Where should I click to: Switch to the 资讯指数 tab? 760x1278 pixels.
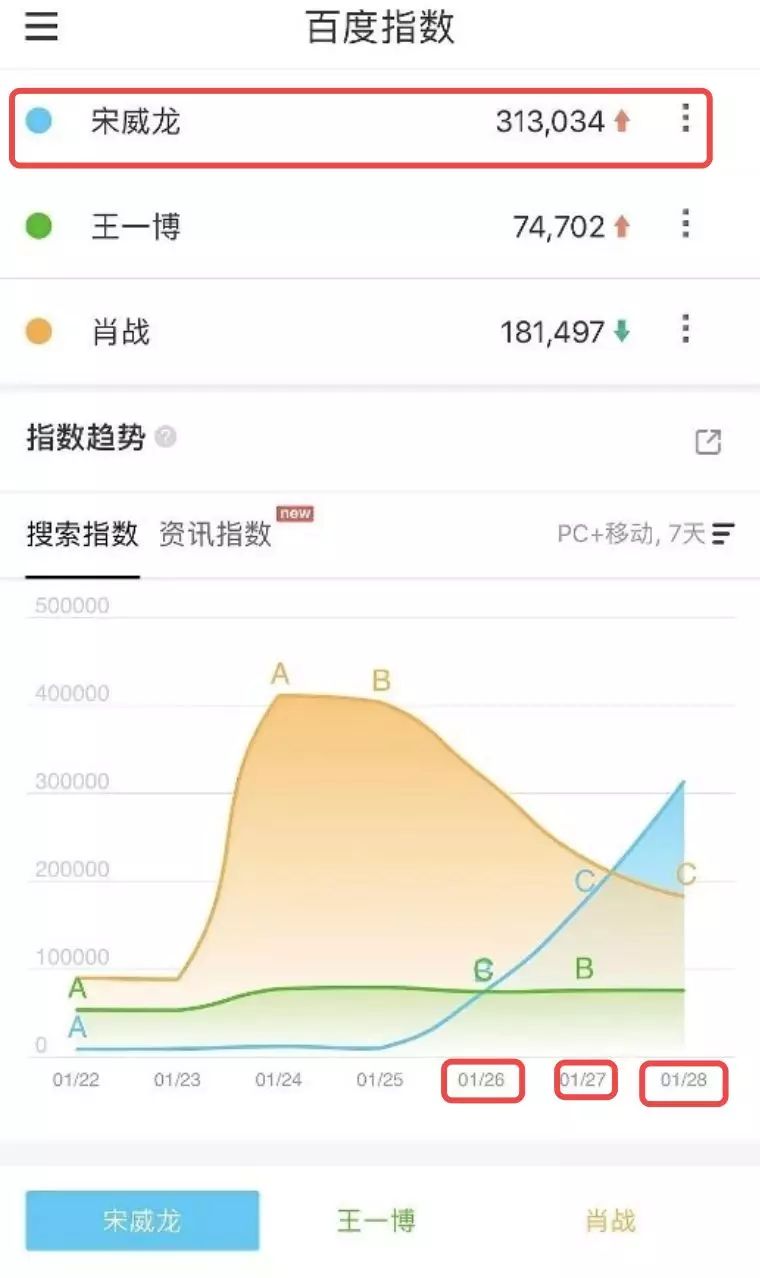(x=216, y=534)
